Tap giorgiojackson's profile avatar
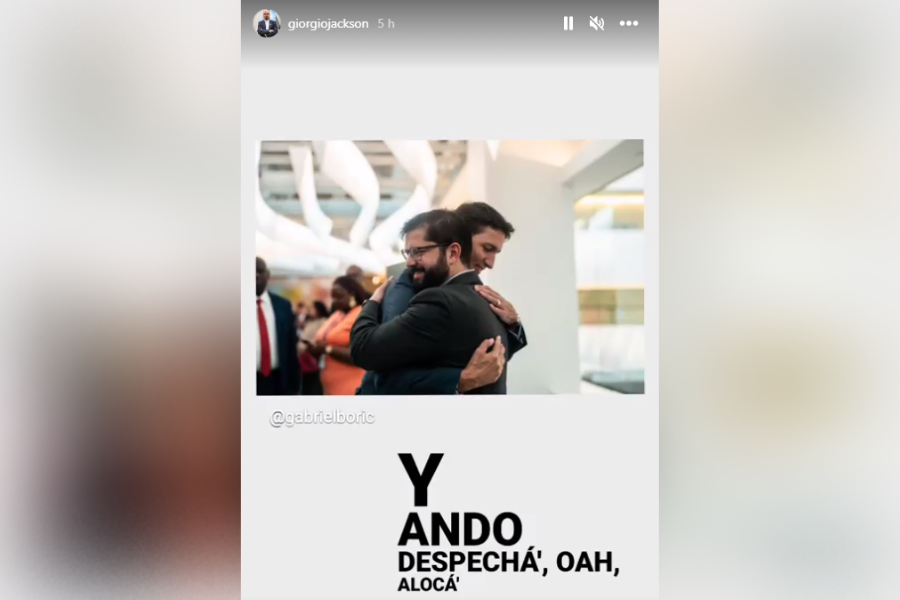900x600 pixels. (267, 23)
